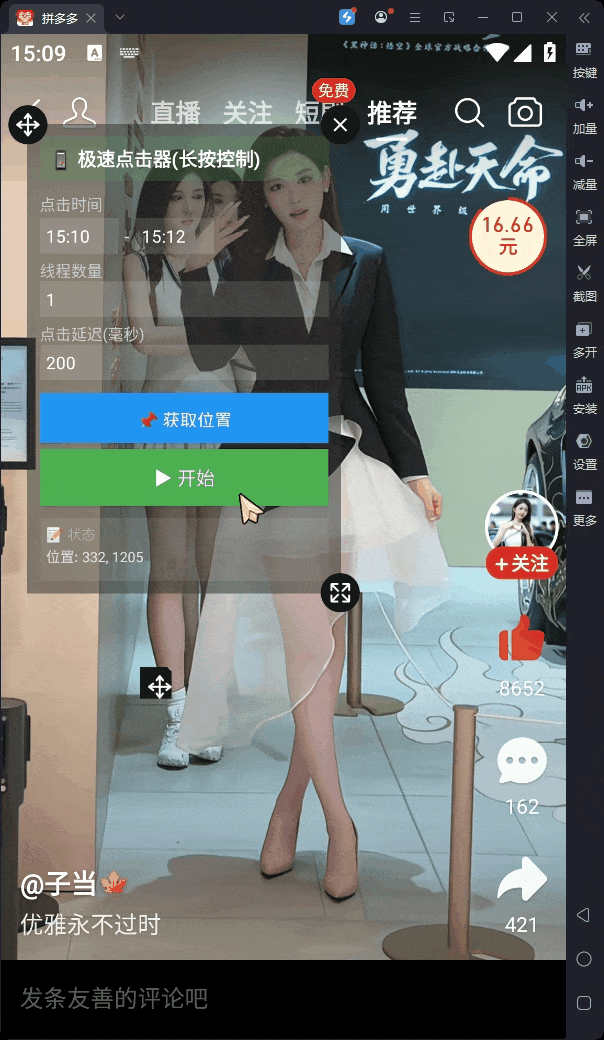Tap the overlay resize expand icon
Image resolution: width=604 pixels, height=1040 pixels.
tap(340, 592)
